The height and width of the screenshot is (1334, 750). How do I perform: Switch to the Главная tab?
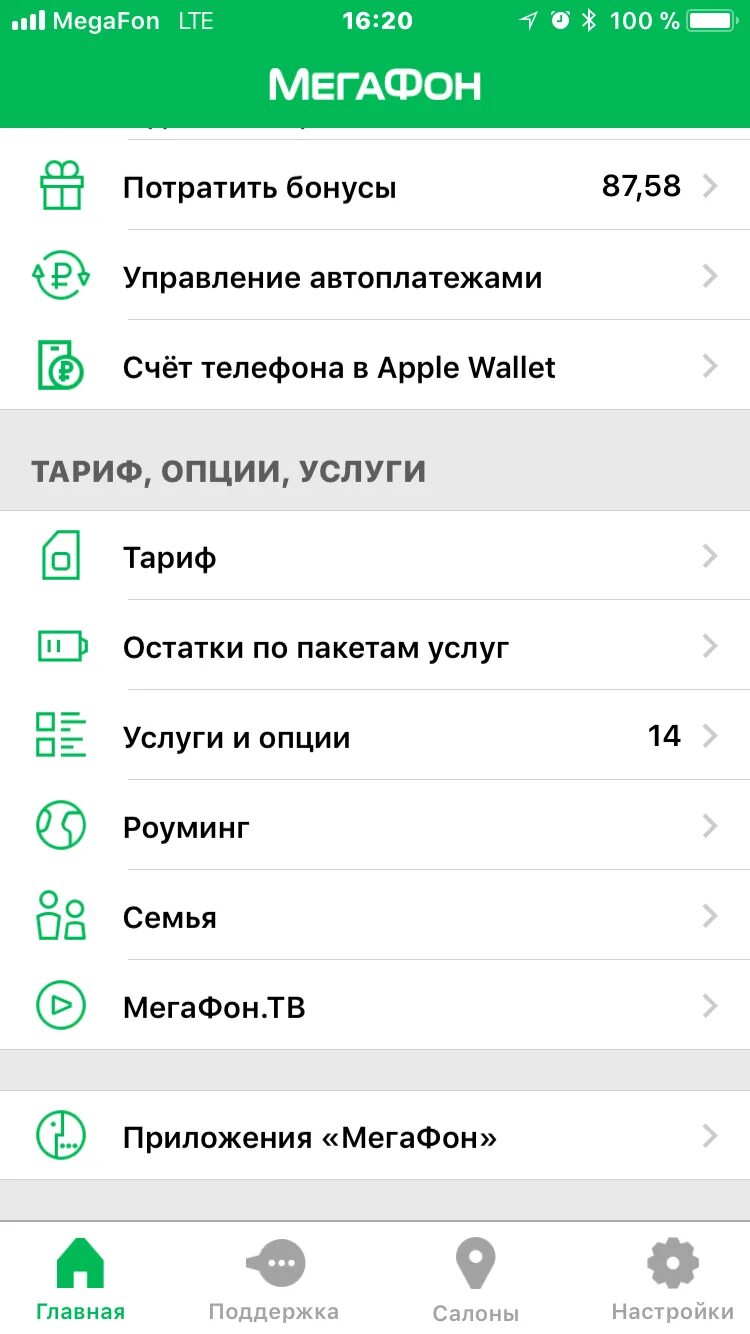pyautogui.click(x=80, y=1280)
